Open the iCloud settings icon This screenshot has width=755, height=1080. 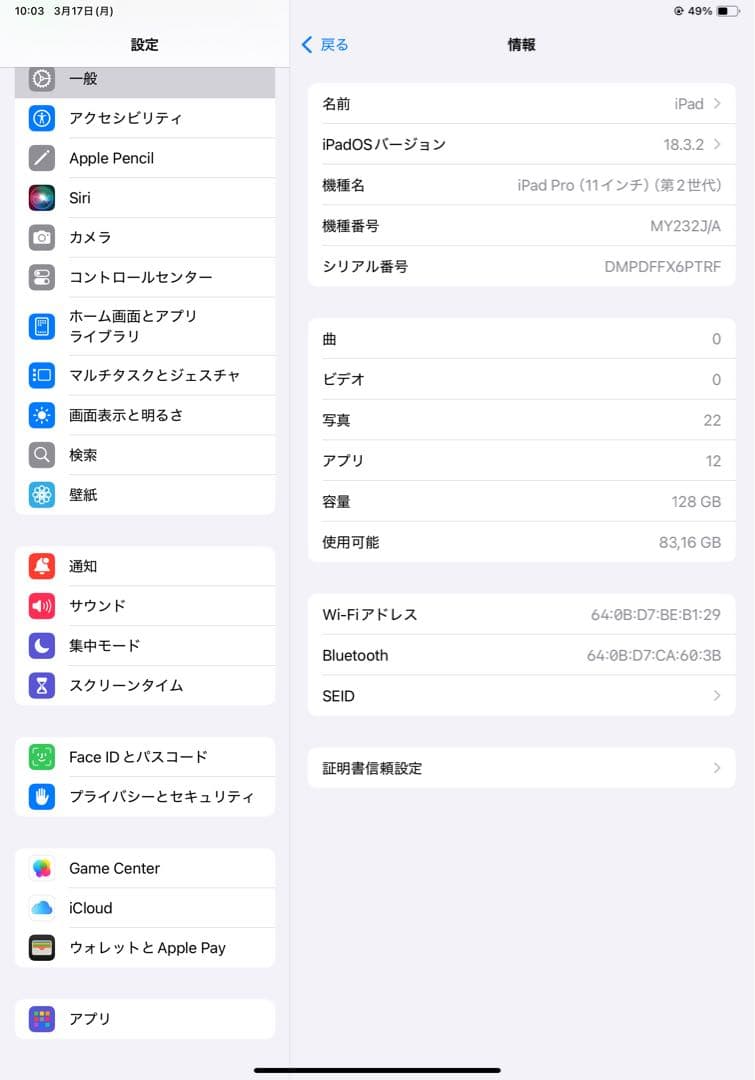[40, 908]
